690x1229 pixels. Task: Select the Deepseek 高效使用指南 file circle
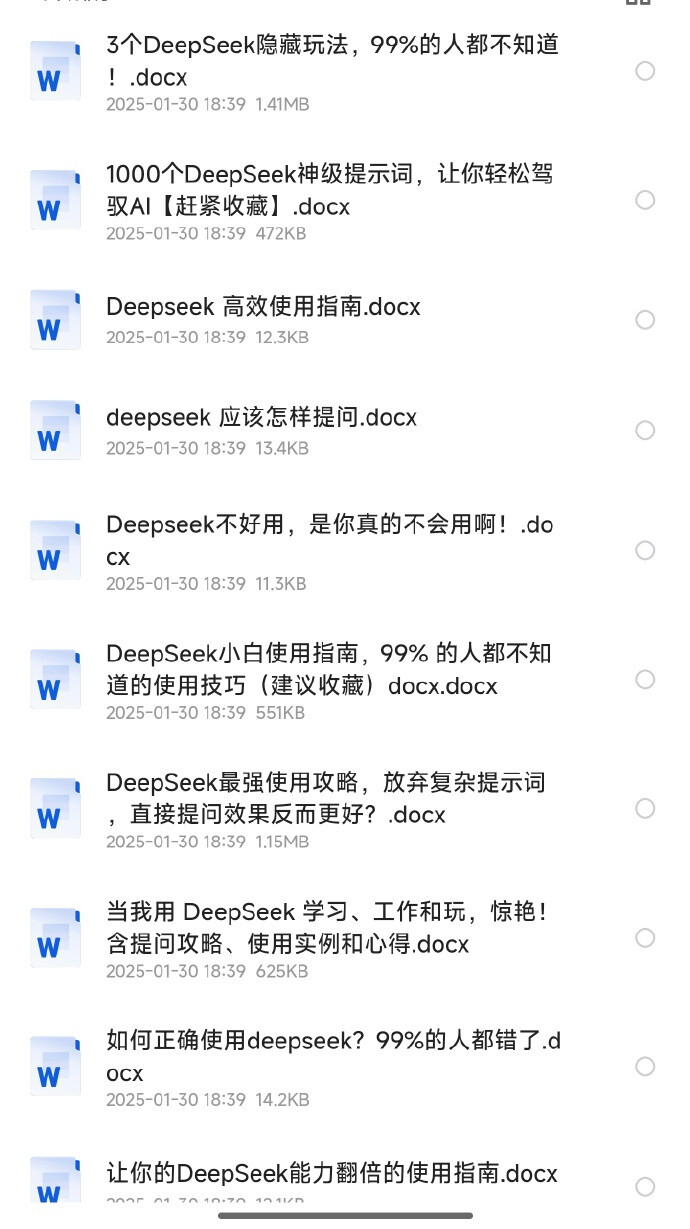point(645,319)
